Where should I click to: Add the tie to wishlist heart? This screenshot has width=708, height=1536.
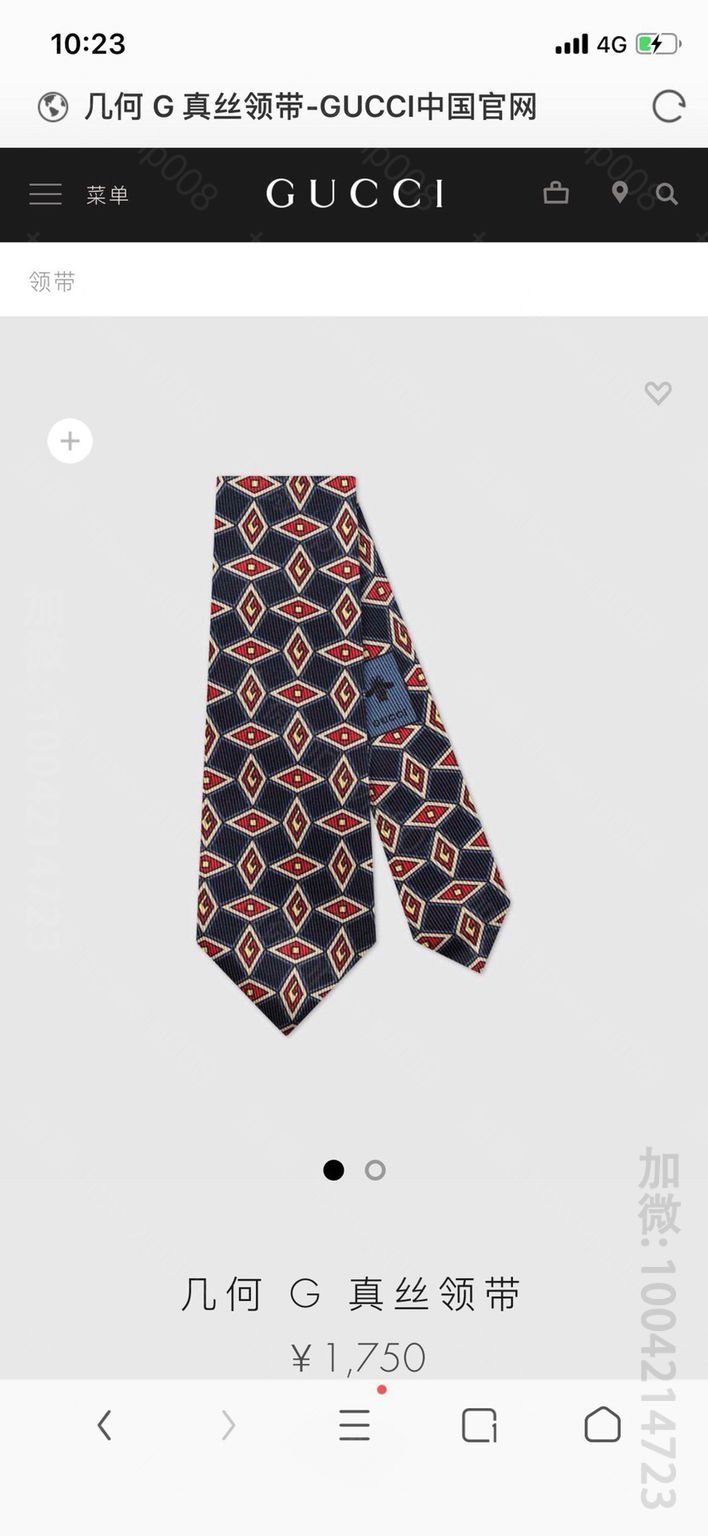[658, 393]
